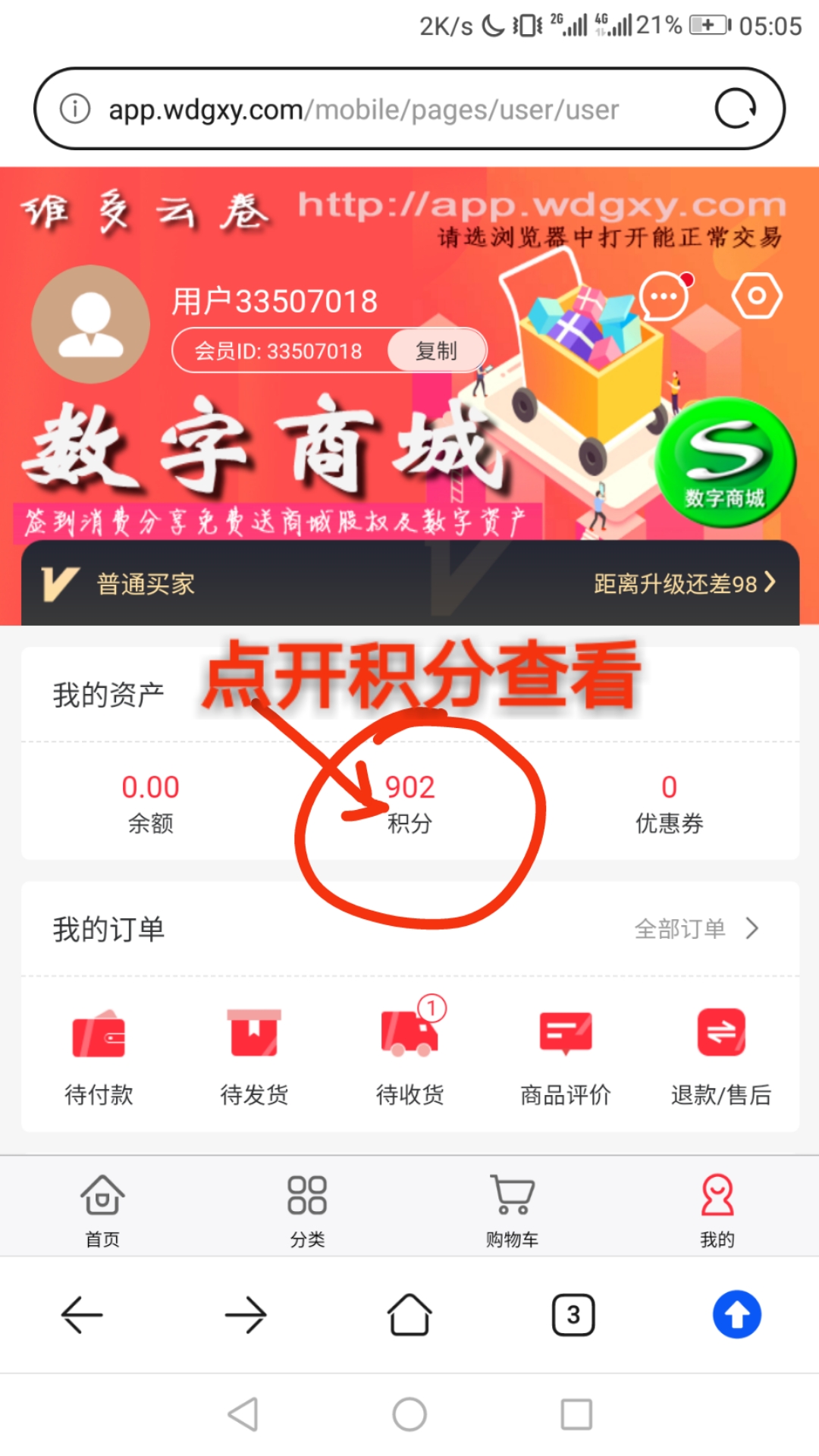Open the browser tabs switcher showing 3
The width and height of the screenshot is (819, 1456).
(573, 1314)
